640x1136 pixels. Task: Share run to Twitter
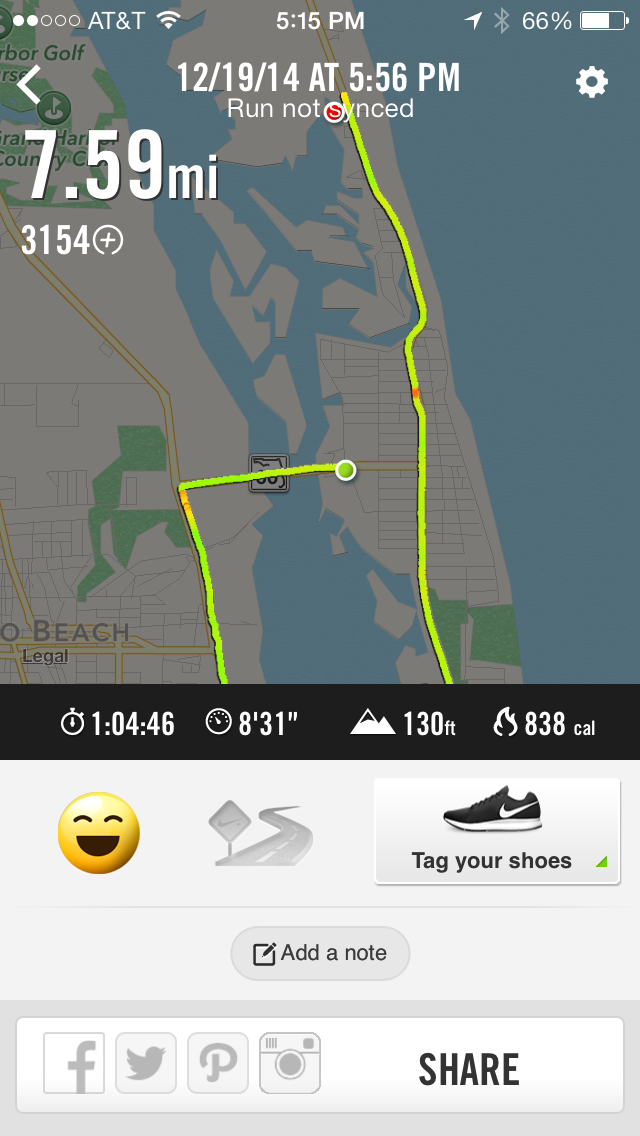point(146,1063)
